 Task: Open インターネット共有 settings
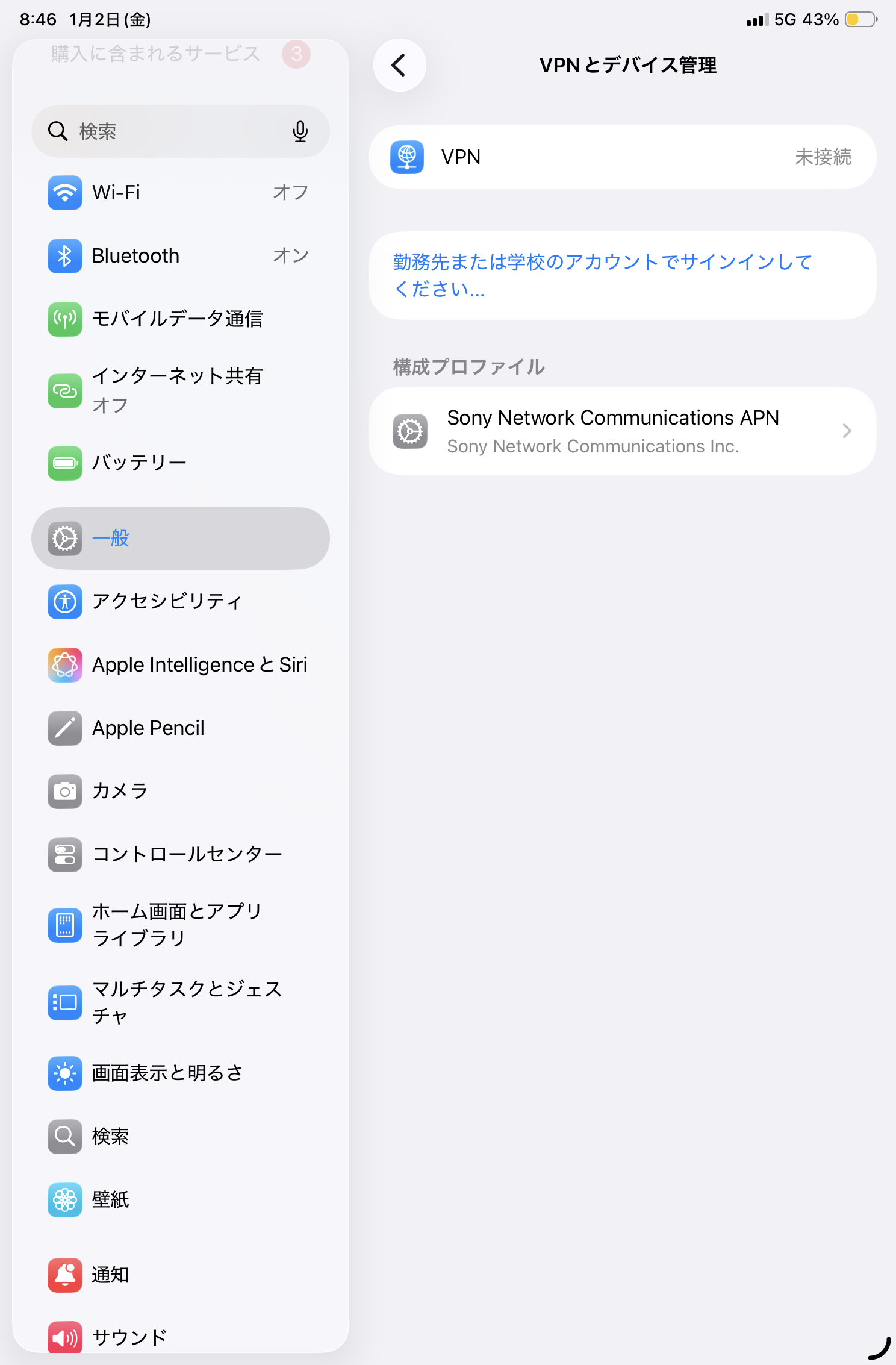[x=179, y=390]
